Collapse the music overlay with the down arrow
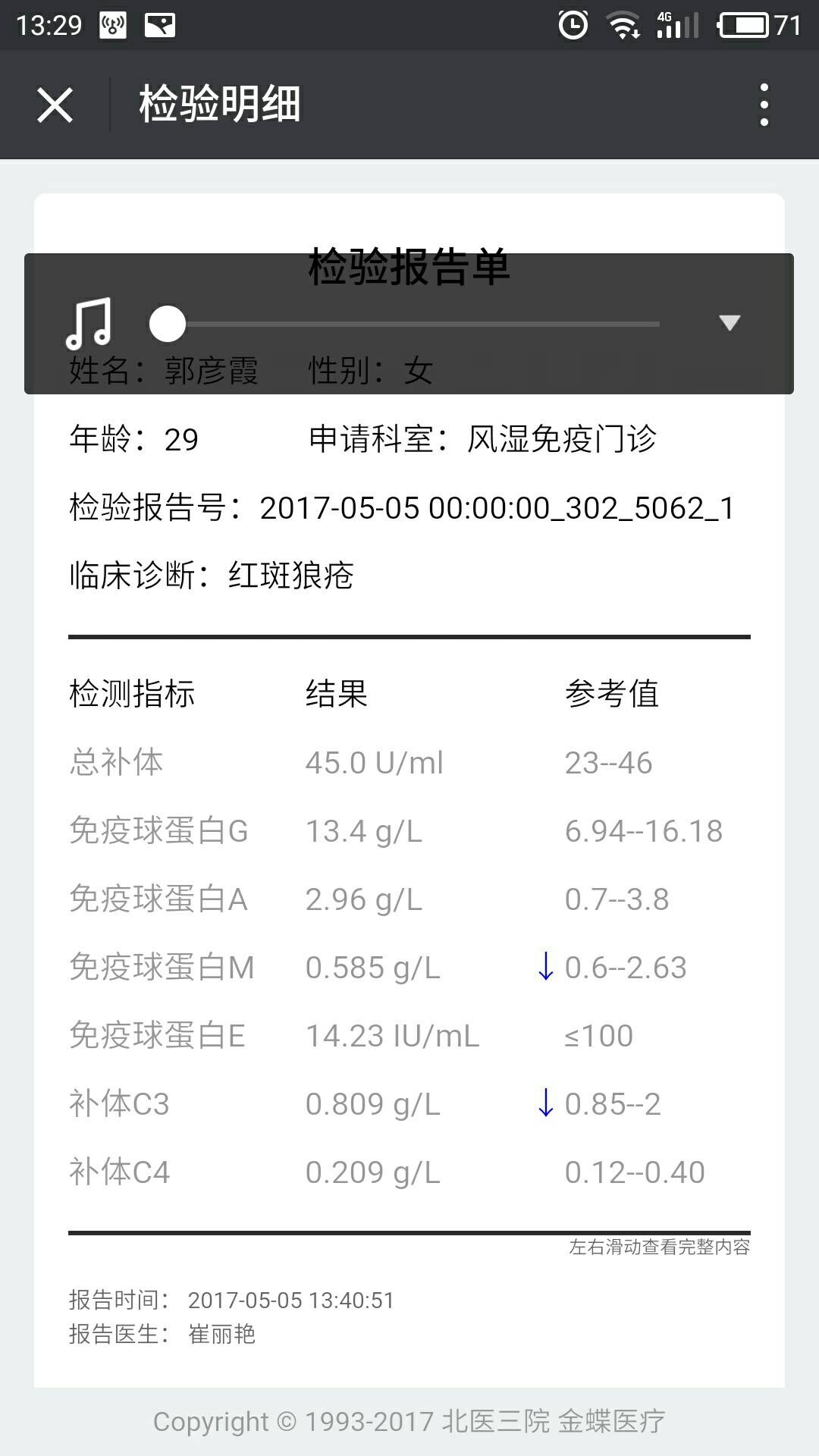 (x=729, y=323)
